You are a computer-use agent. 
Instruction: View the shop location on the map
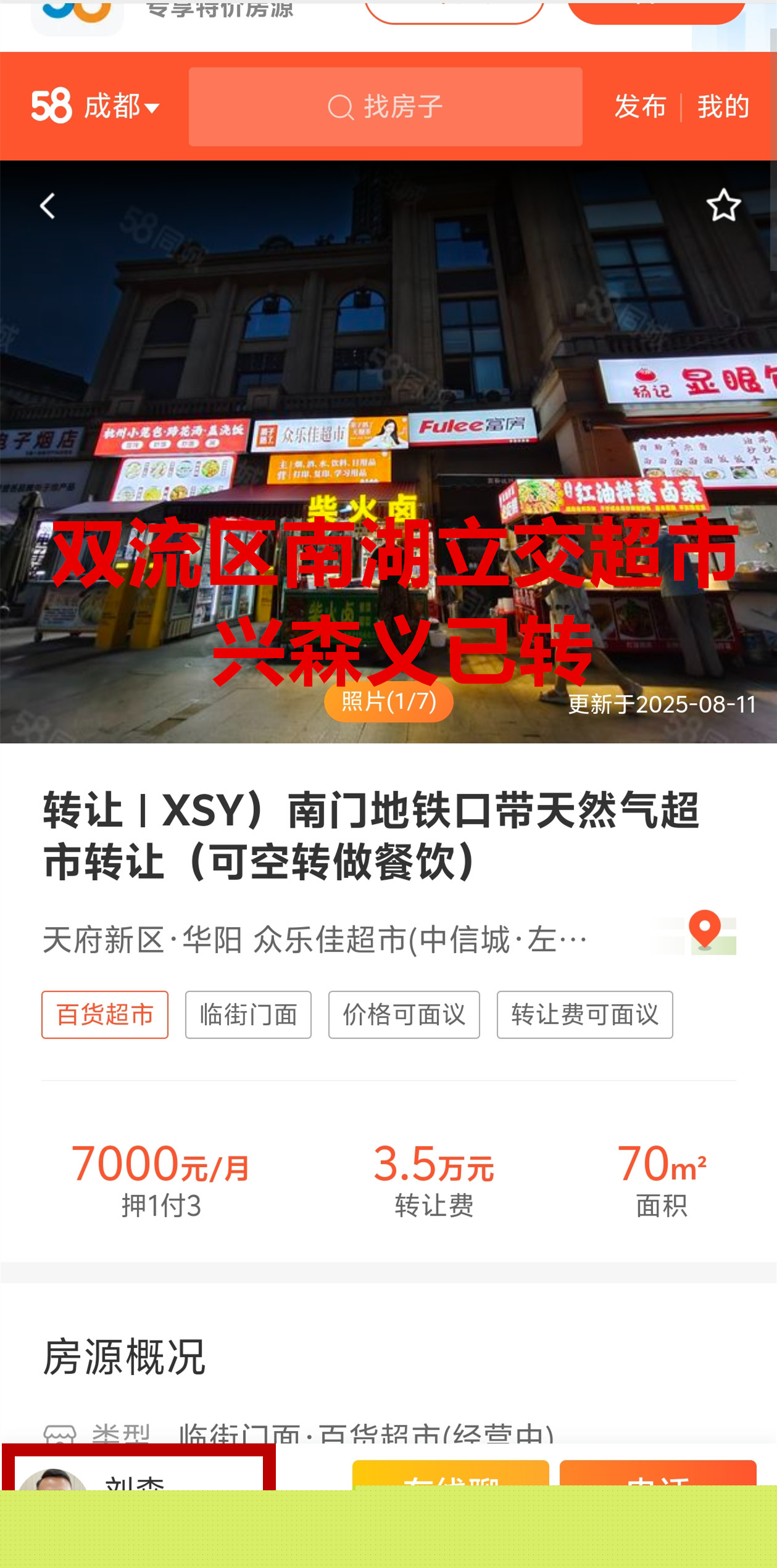704,932
